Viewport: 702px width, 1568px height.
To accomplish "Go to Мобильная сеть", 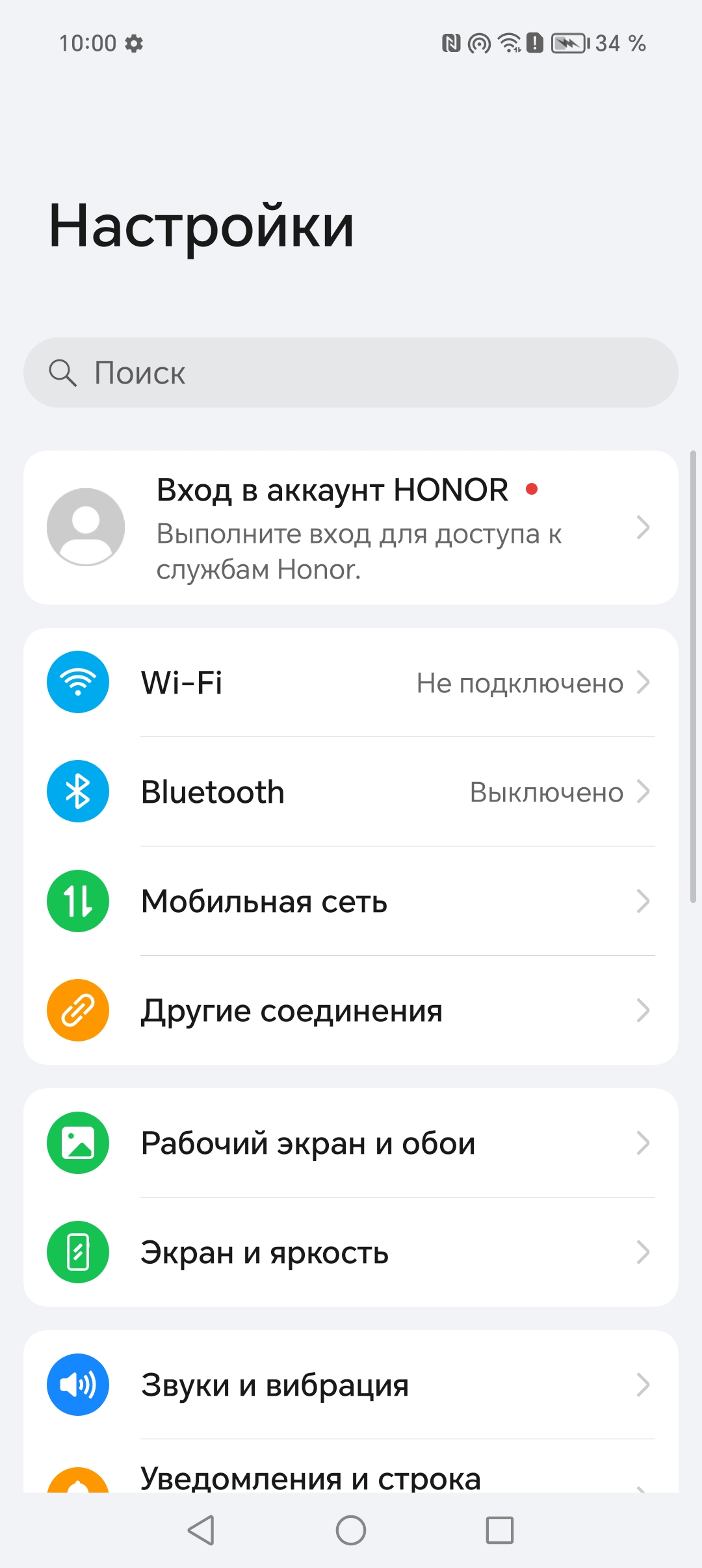I will pos(351,901).
